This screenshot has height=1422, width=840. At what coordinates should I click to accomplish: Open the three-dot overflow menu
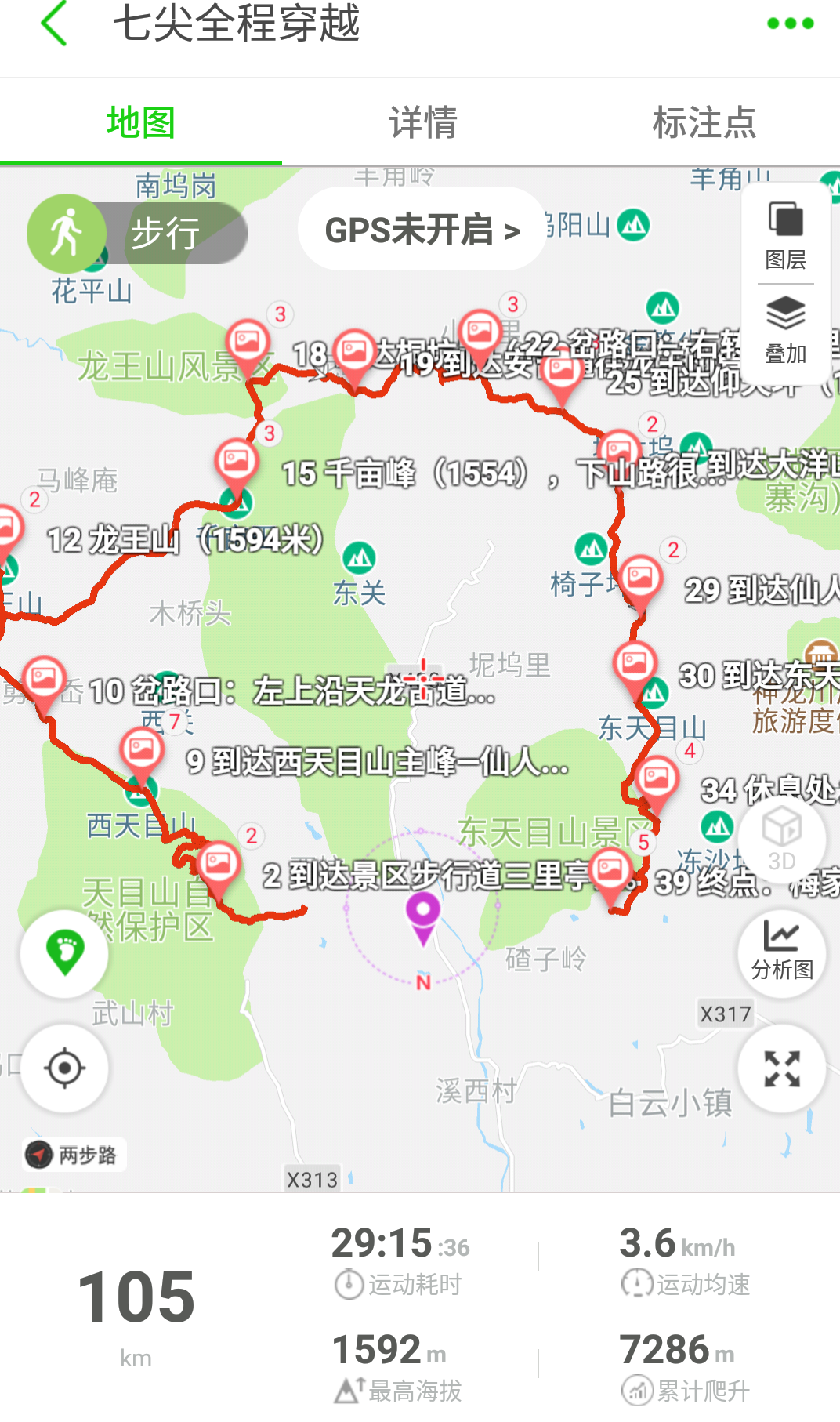[790, 24]
